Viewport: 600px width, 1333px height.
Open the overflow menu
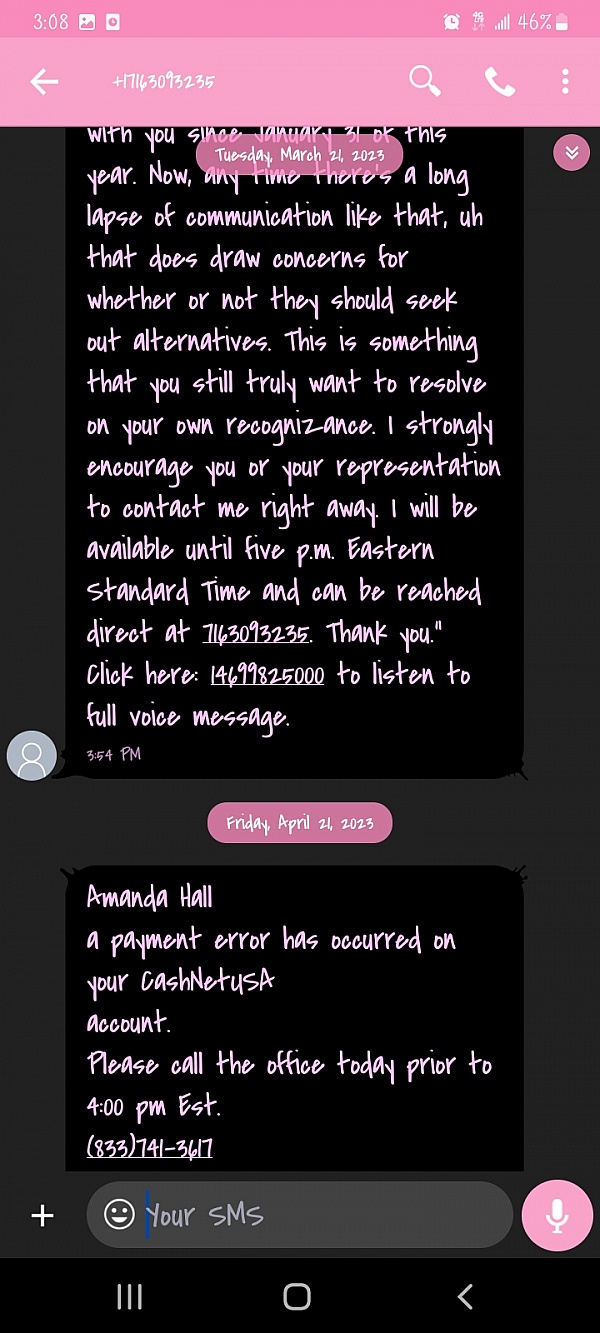tap(565, 82)
